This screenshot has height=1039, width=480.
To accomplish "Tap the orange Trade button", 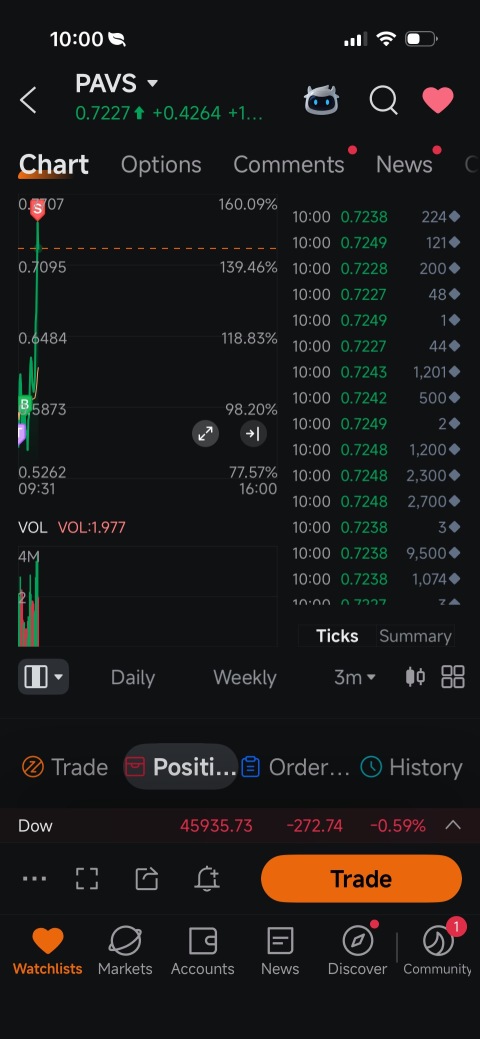I will (x=361, y=879).
